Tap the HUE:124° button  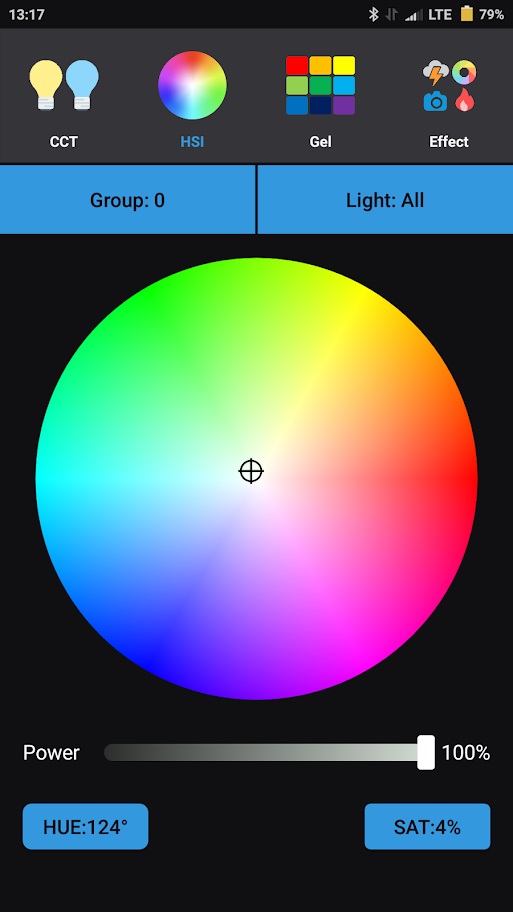tap(86, 826)
